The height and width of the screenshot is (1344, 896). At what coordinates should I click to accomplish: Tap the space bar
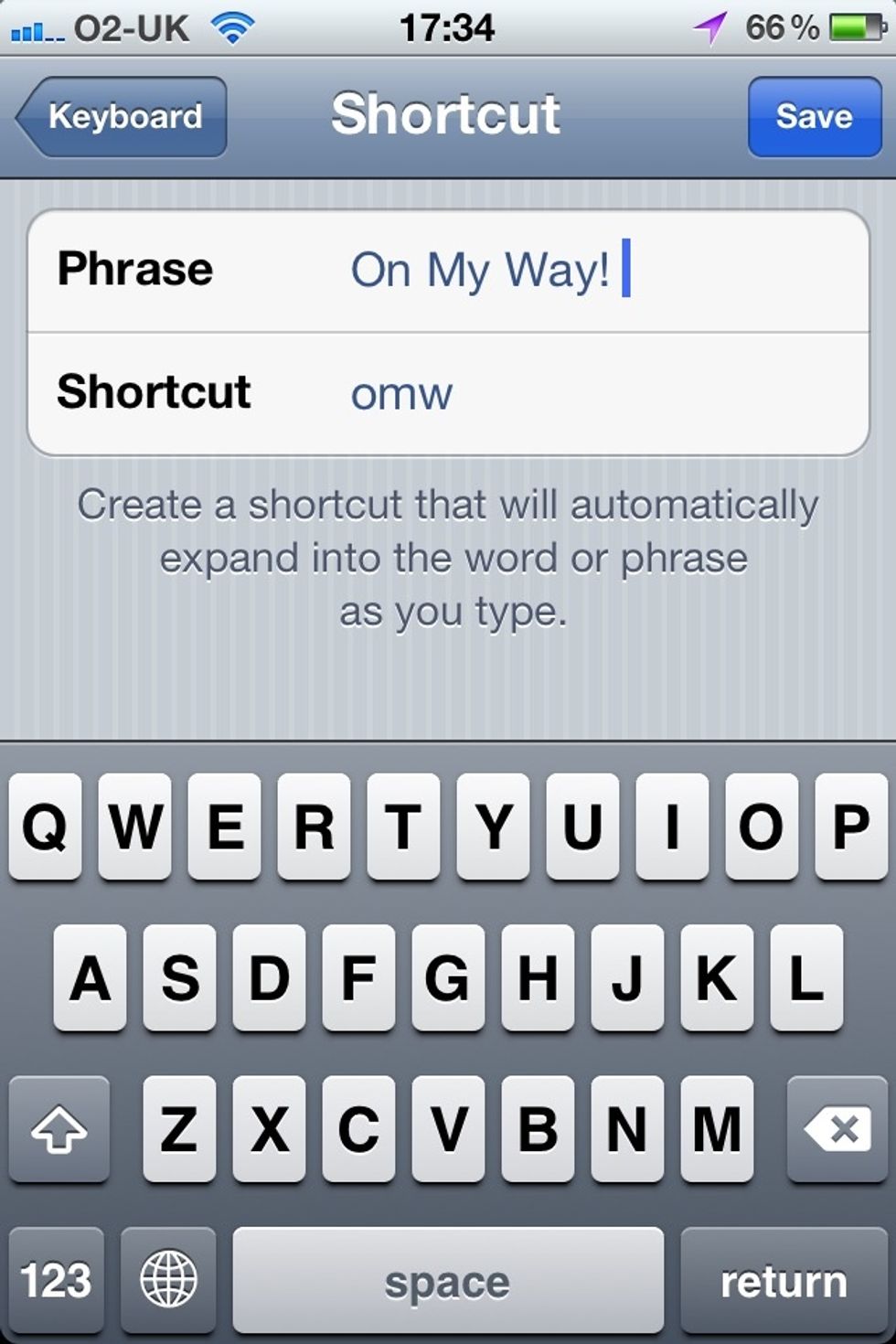[x=448, y=1279]
